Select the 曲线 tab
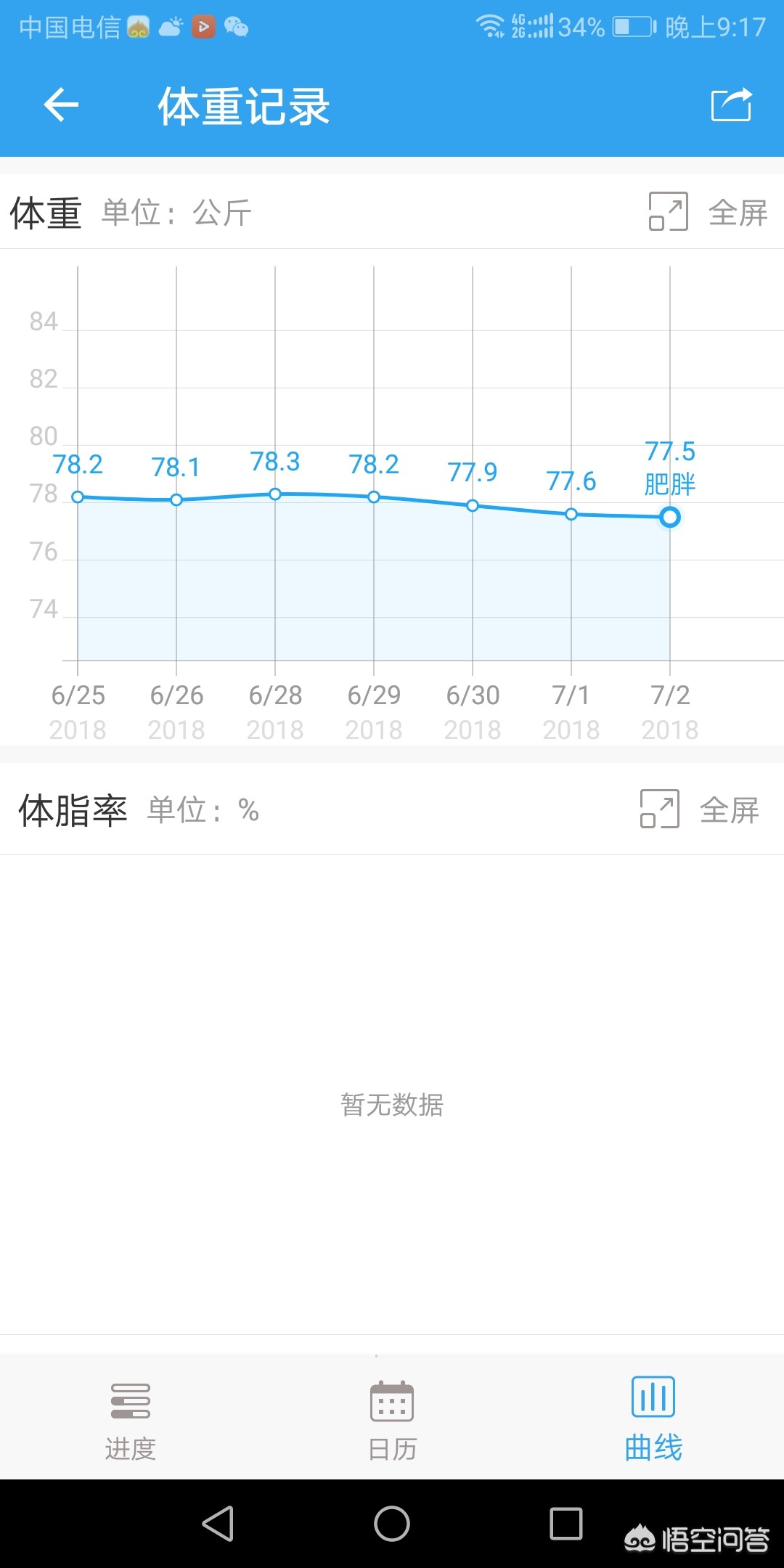 pyautogui.click(x=653, y=1419)
